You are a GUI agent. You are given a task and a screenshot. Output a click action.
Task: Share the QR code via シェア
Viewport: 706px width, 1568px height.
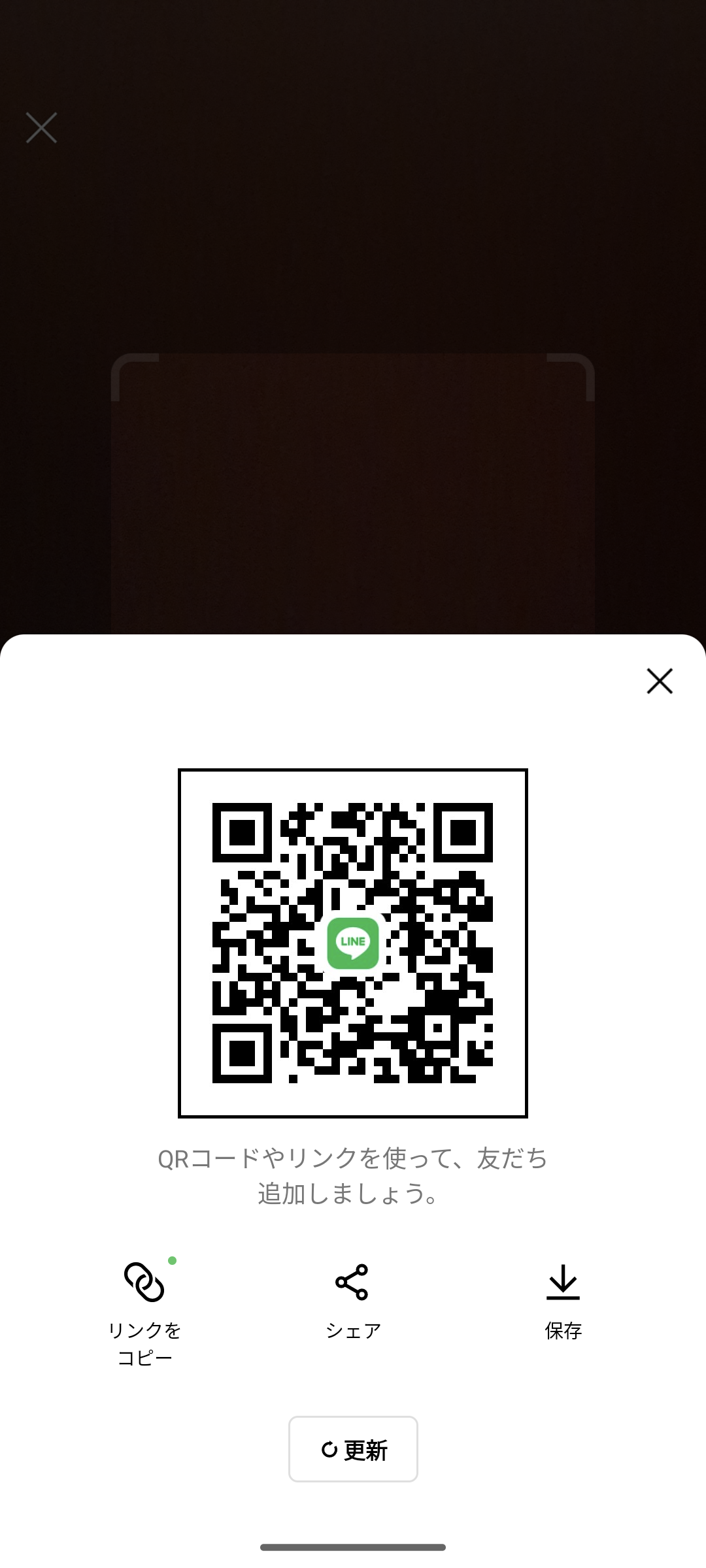point(353,1300)
